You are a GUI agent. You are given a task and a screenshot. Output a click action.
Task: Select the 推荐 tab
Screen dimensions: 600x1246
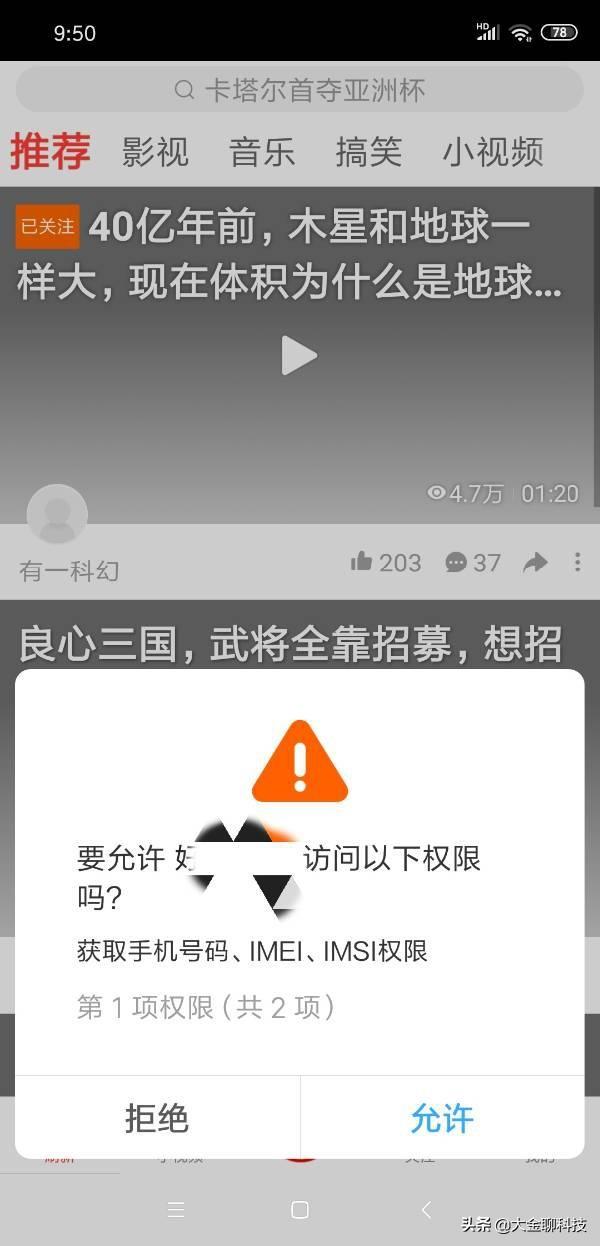click(50, 152)
